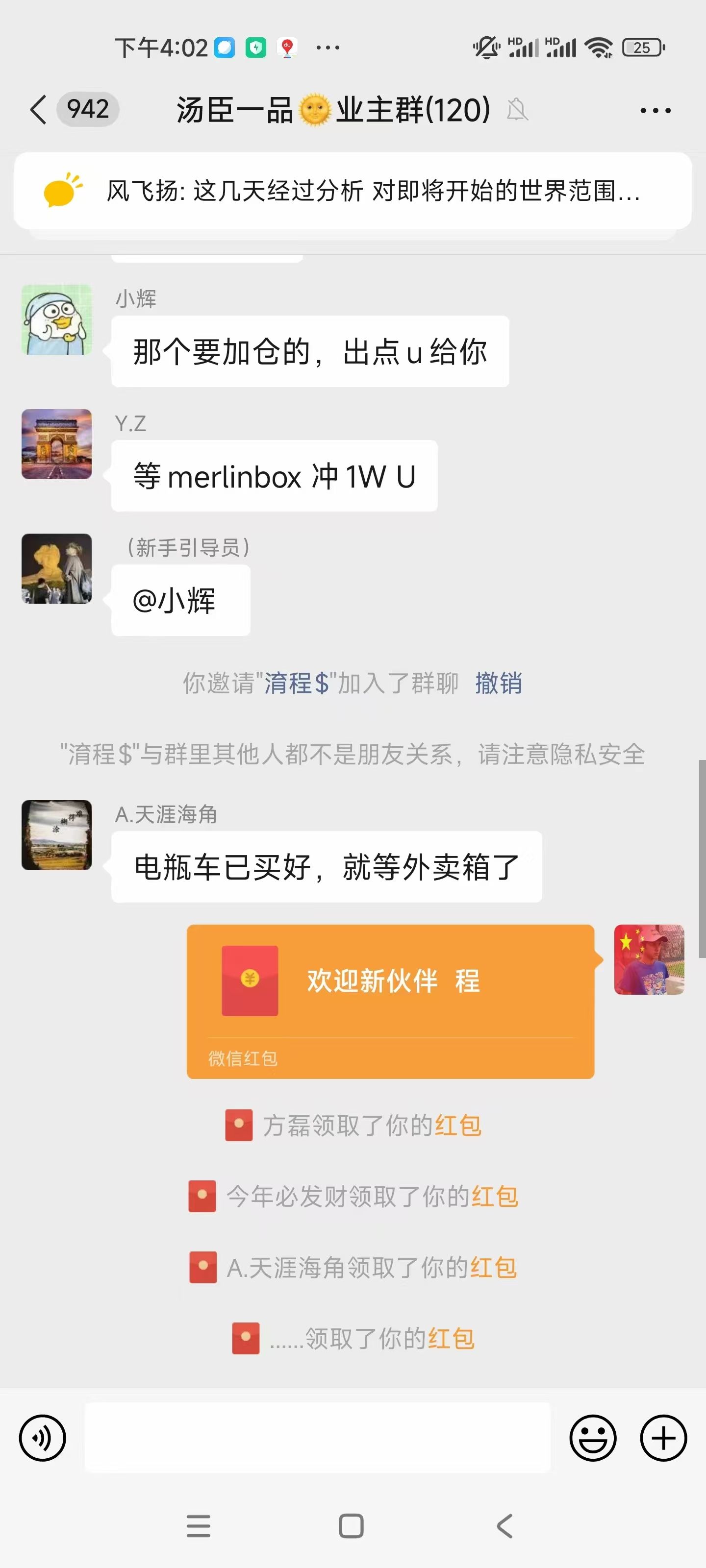Open 红包 link in A.天涯海角's claim notice

point(493,1268)
